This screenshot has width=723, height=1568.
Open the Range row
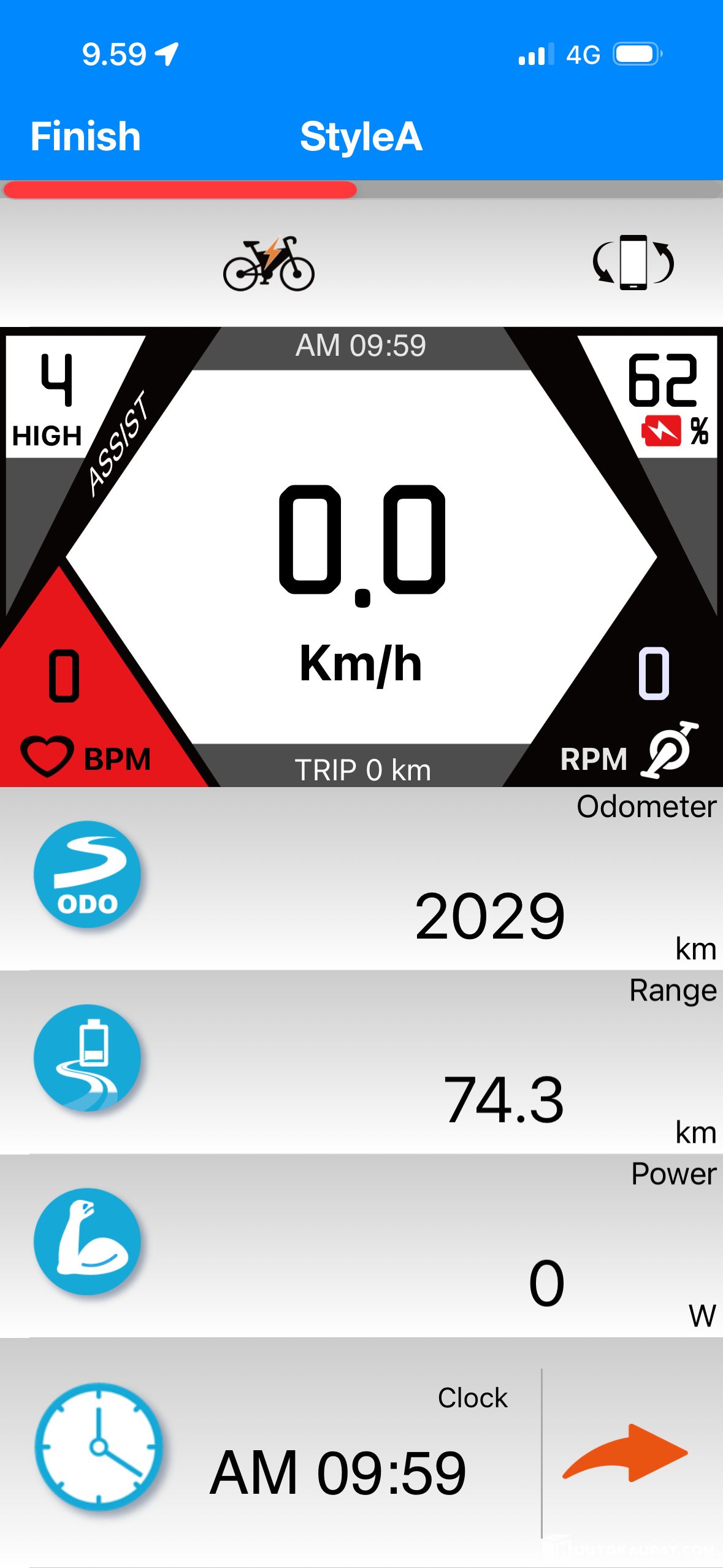361,1061
